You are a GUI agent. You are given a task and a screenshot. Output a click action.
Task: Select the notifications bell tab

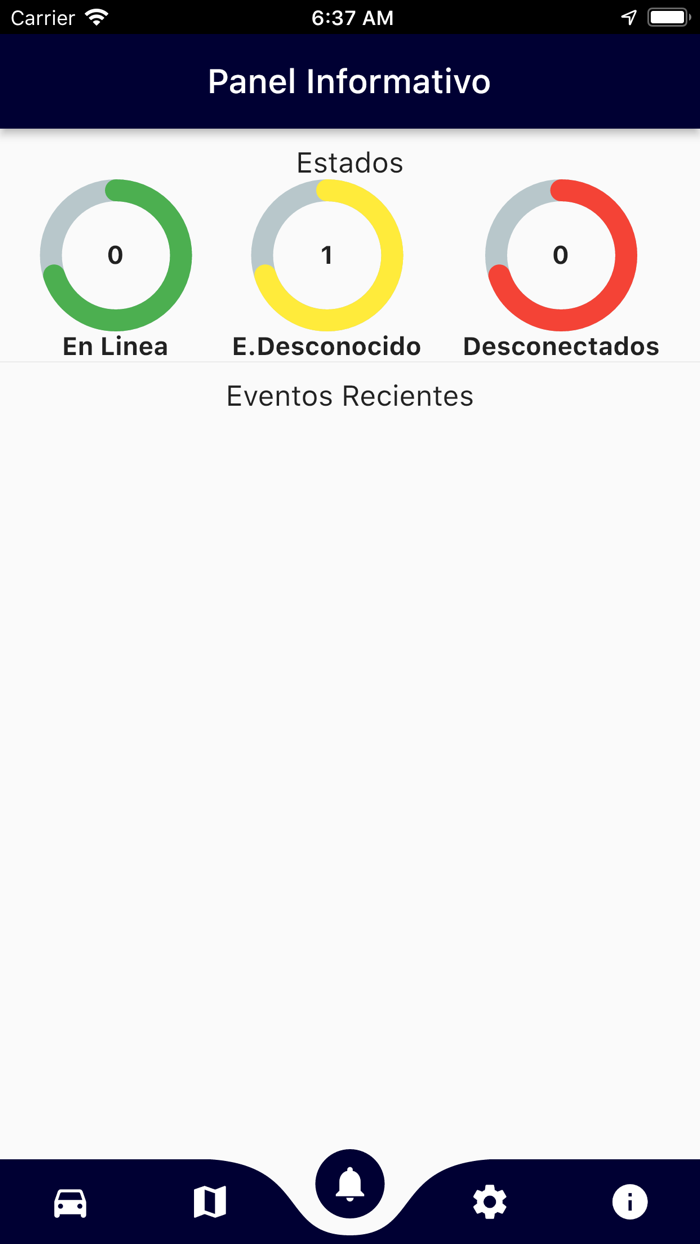(x=350, y=1185)
